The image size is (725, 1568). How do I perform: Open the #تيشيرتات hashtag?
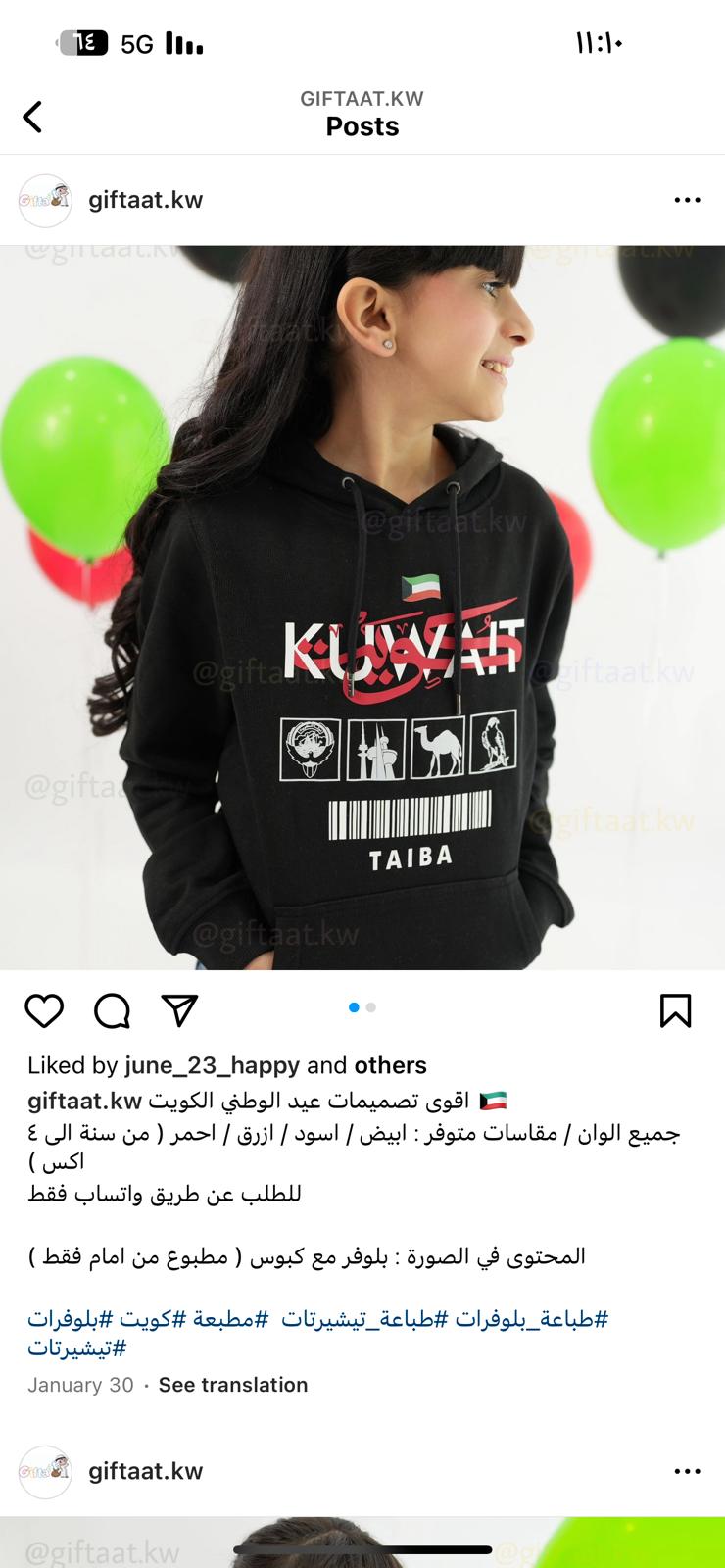(77, 1348)
